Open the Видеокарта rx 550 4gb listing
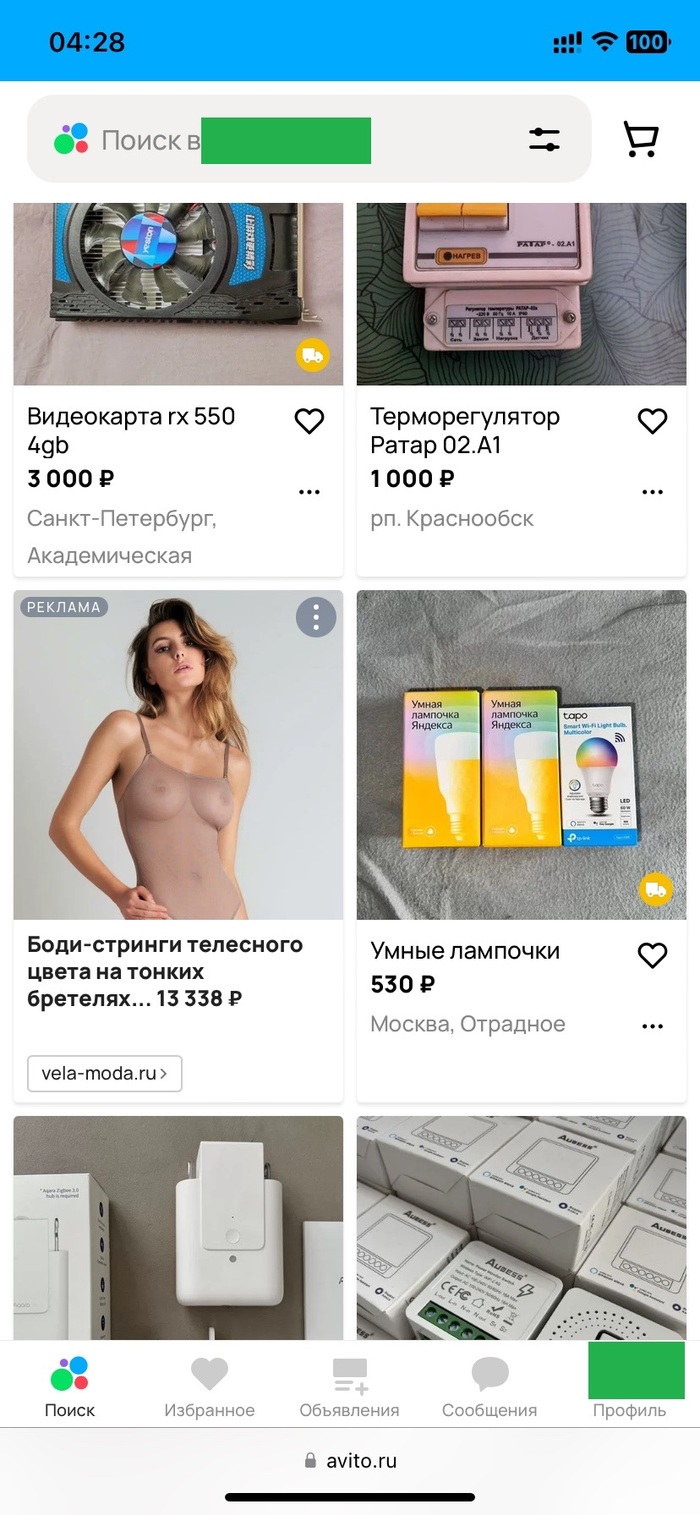This screenshot has height=1515, width=700. pos(131,430)
